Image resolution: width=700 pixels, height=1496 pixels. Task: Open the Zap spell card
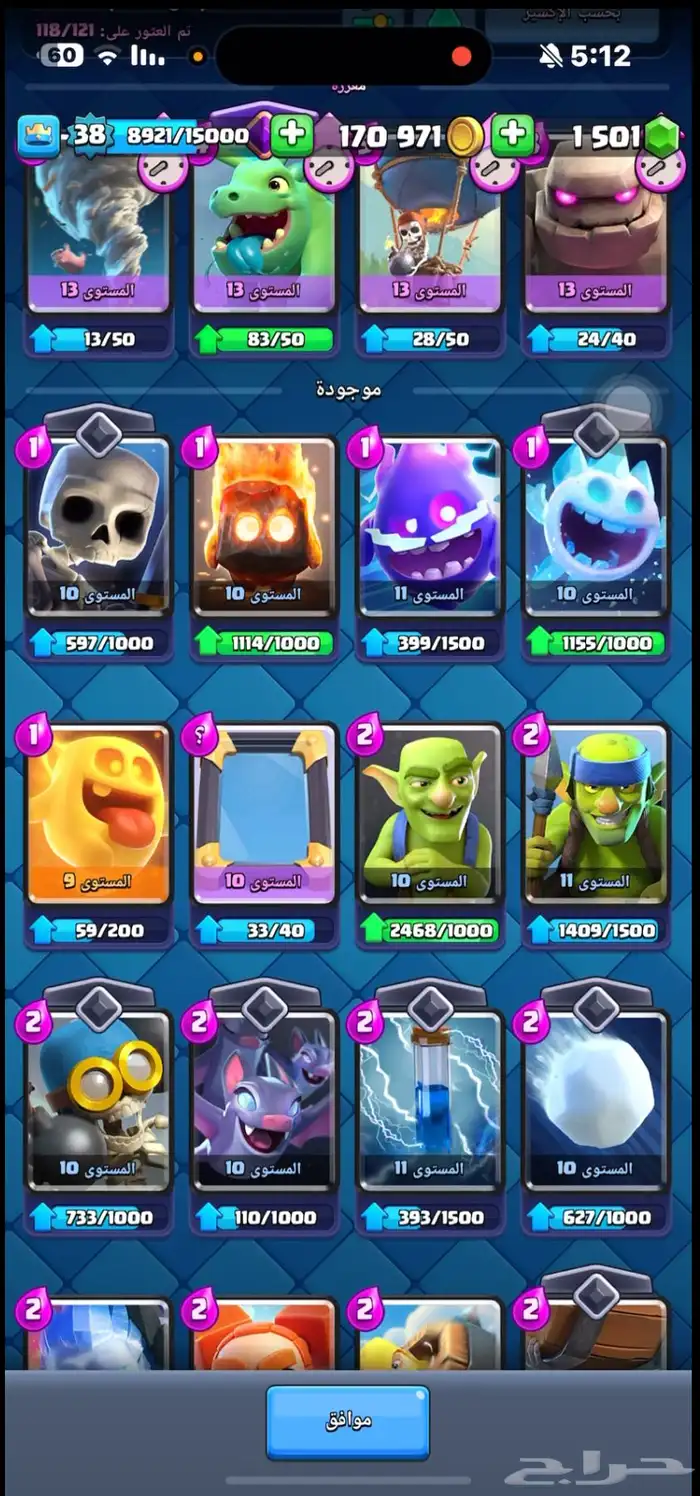(430, 1100)
